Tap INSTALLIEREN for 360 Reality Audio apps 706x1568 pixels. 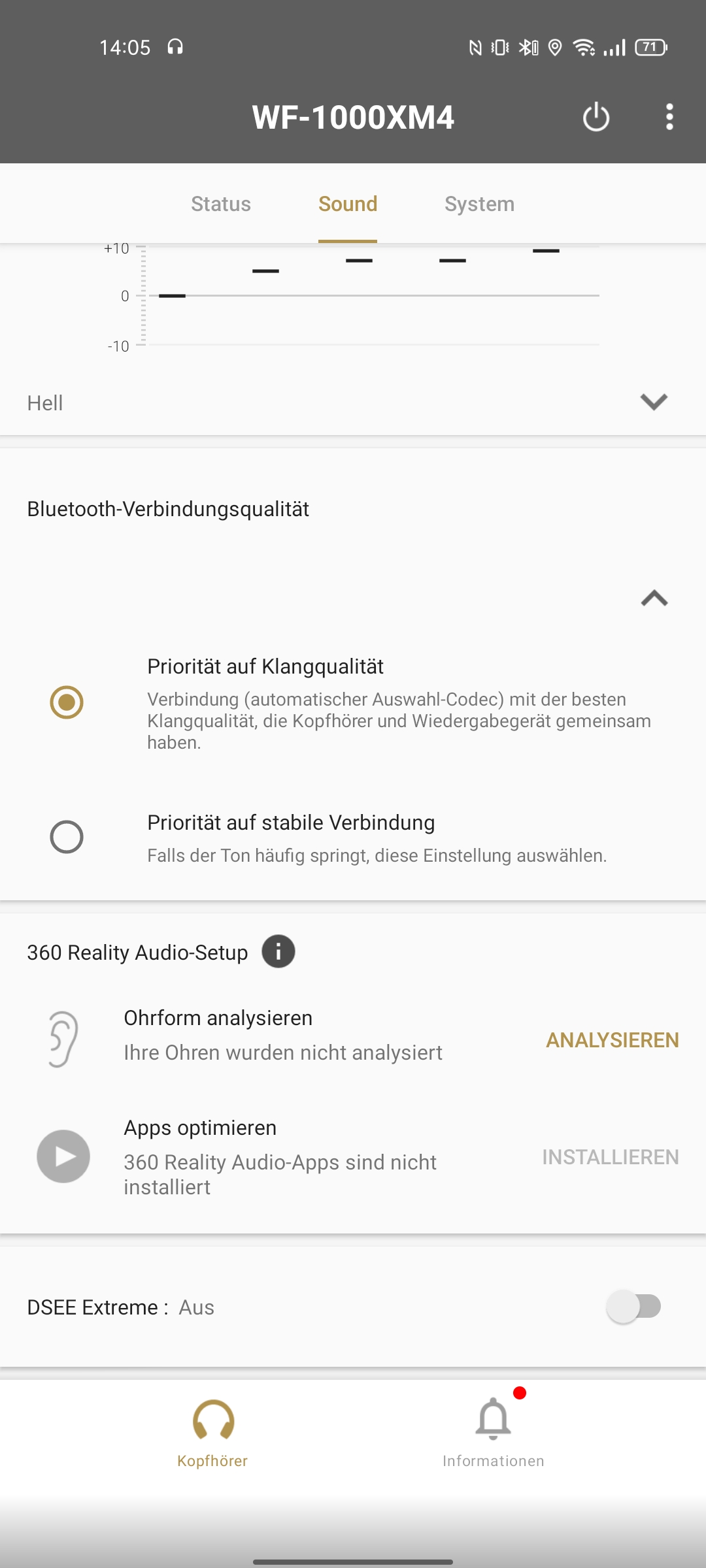(610, 1157)
